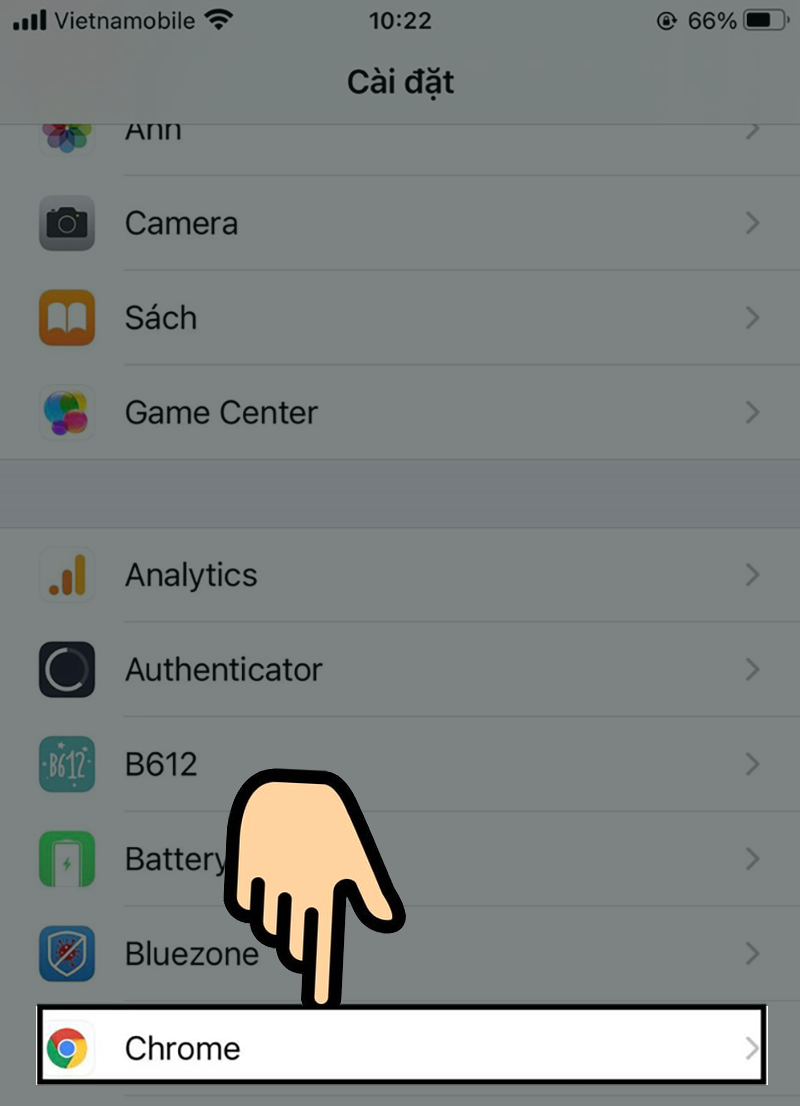Tap the Analytics bar chart icon
This screenshot has height=1106, width=800.
66,575
